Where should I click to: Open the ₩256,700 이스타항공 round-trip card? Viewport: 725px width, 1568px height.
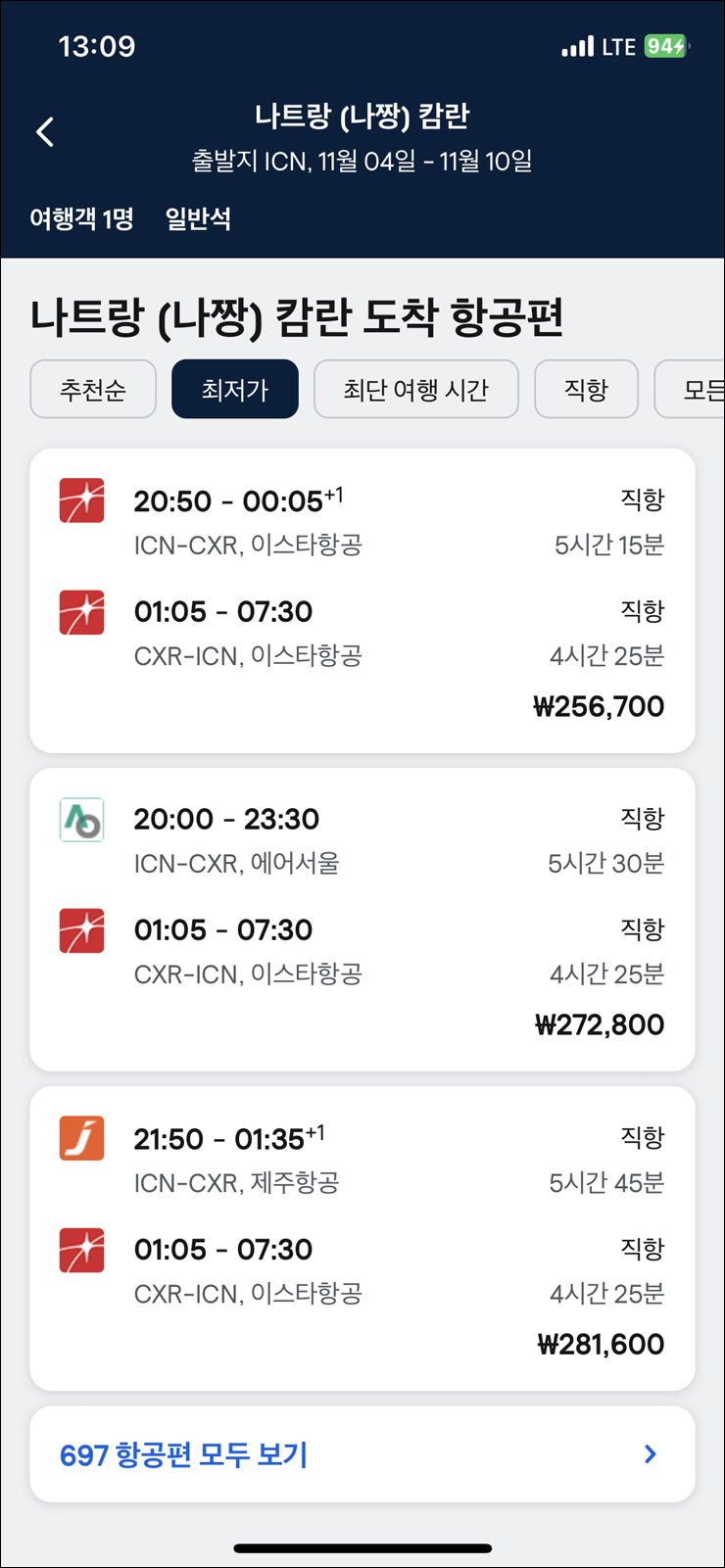click(x=362, y=600)
